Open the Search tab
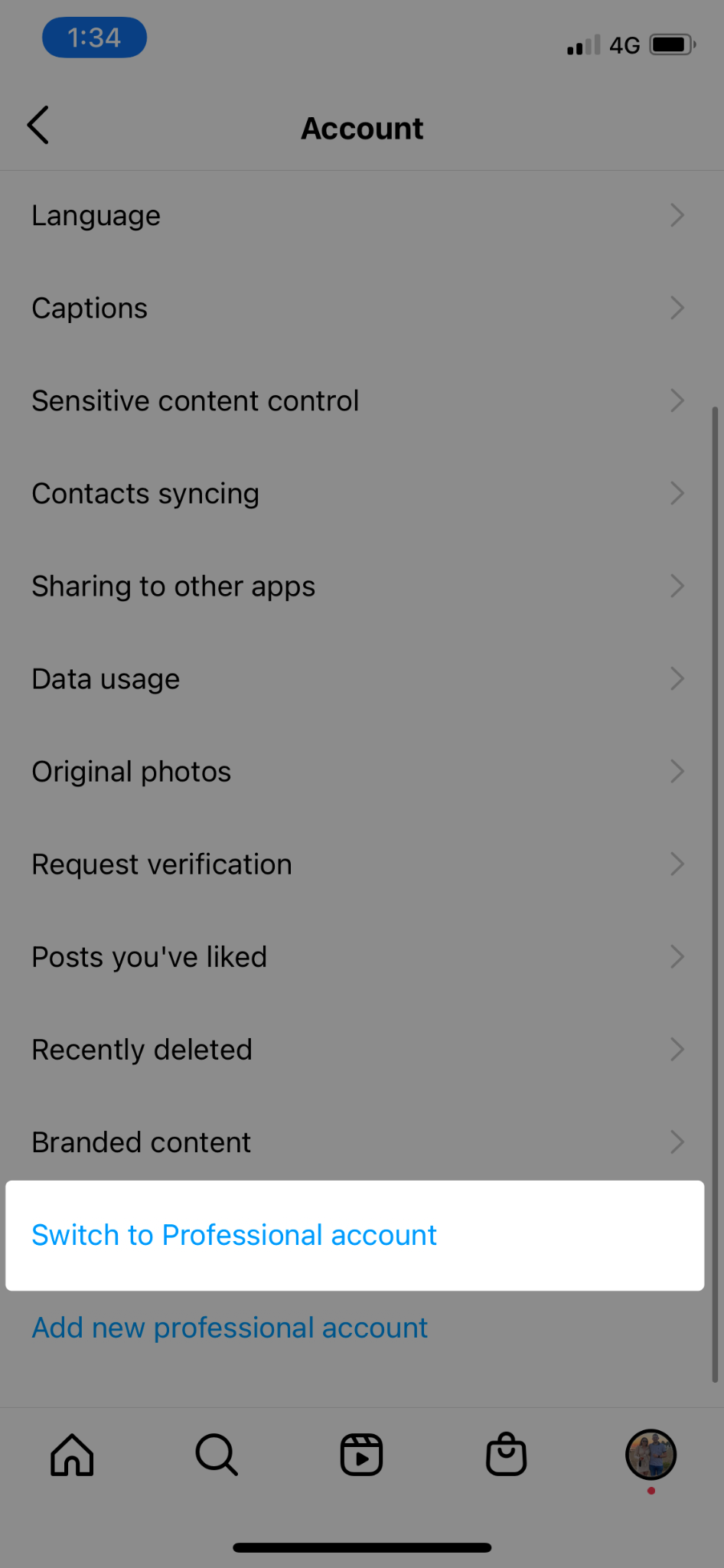The image size is (724, 1568). coord(217,1455)
